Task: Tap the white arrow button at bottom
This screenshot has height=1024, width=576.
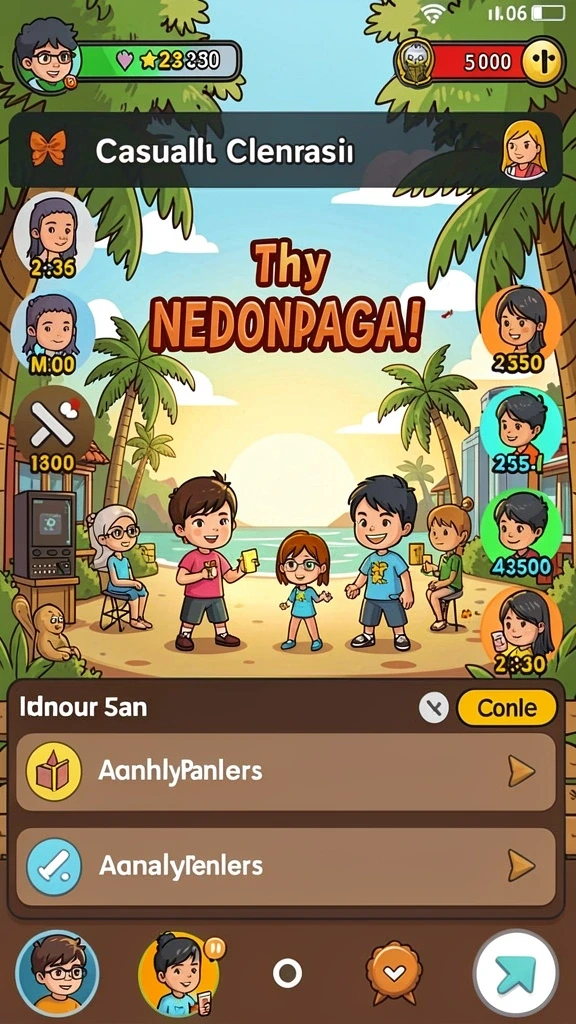Action: (516, 973)
